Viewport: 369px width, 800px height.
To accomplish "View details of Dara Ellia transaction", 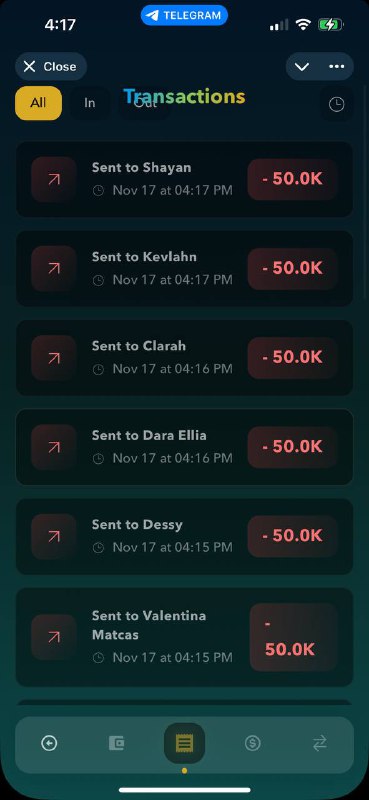I will [x=184, y=447].
